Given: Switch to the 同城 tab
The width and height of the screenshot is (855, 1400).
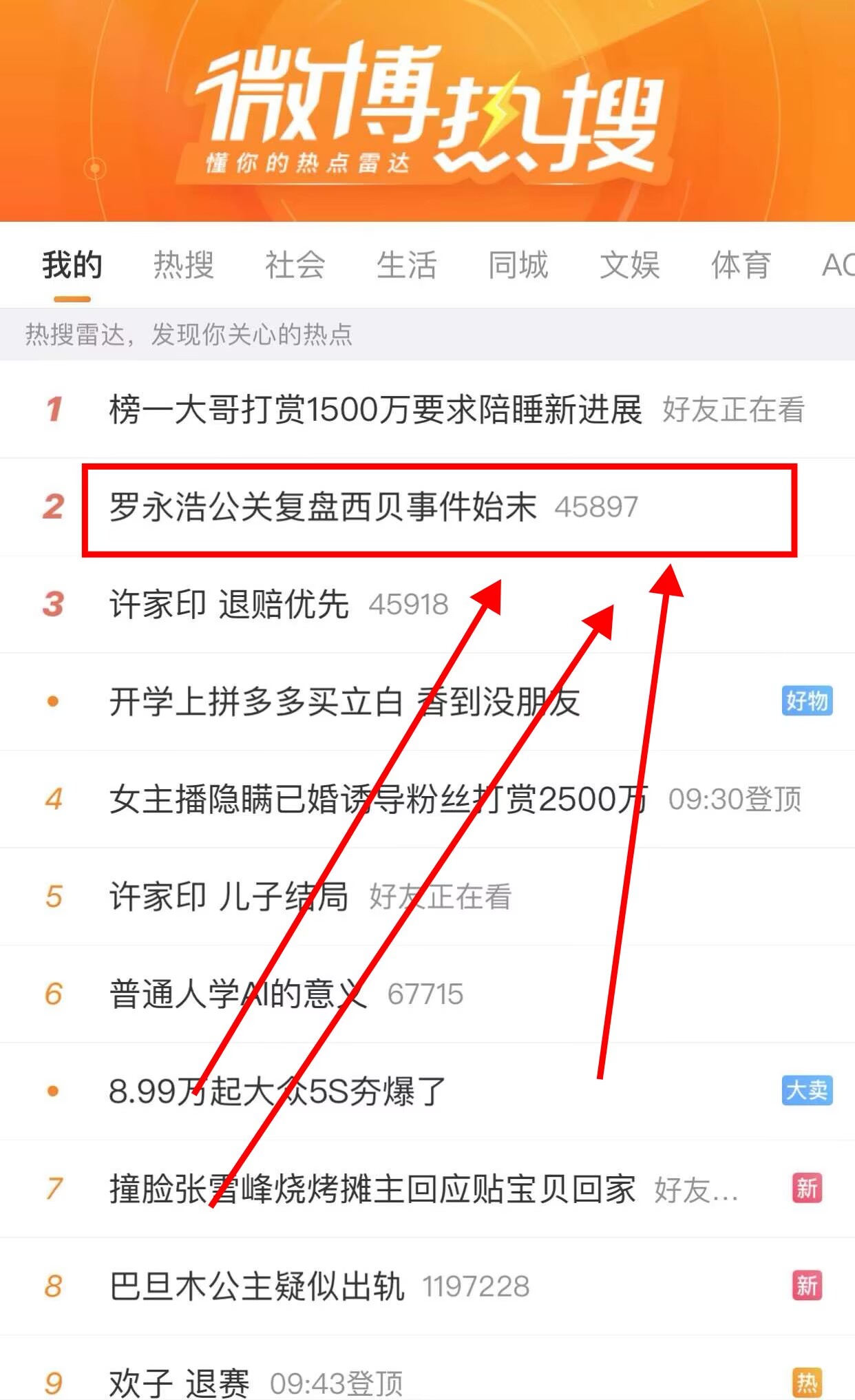Looking at the screenshot, I should click(x=518, y=265).
